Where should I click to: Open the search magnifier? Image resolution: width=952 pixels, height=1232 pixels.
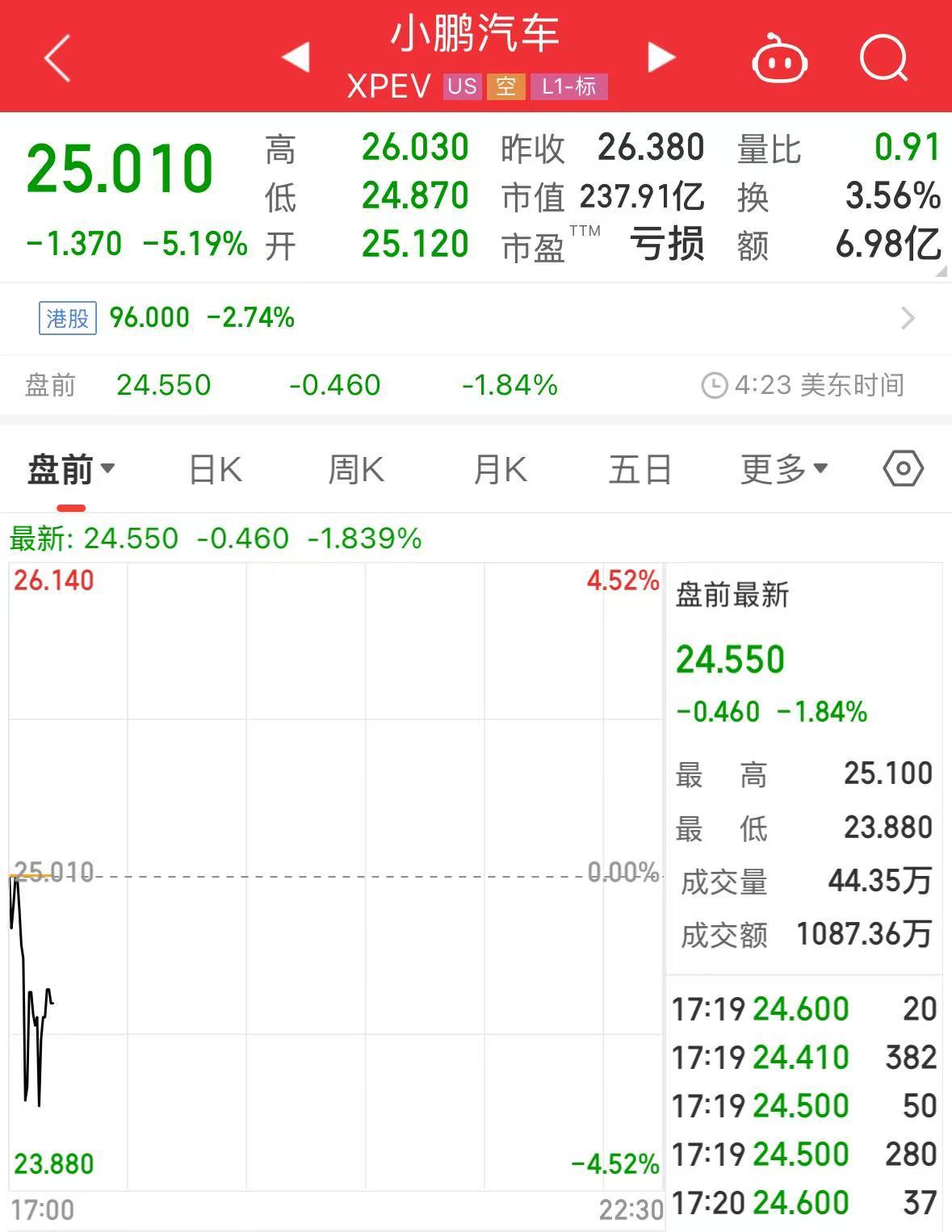coord(883,58)
